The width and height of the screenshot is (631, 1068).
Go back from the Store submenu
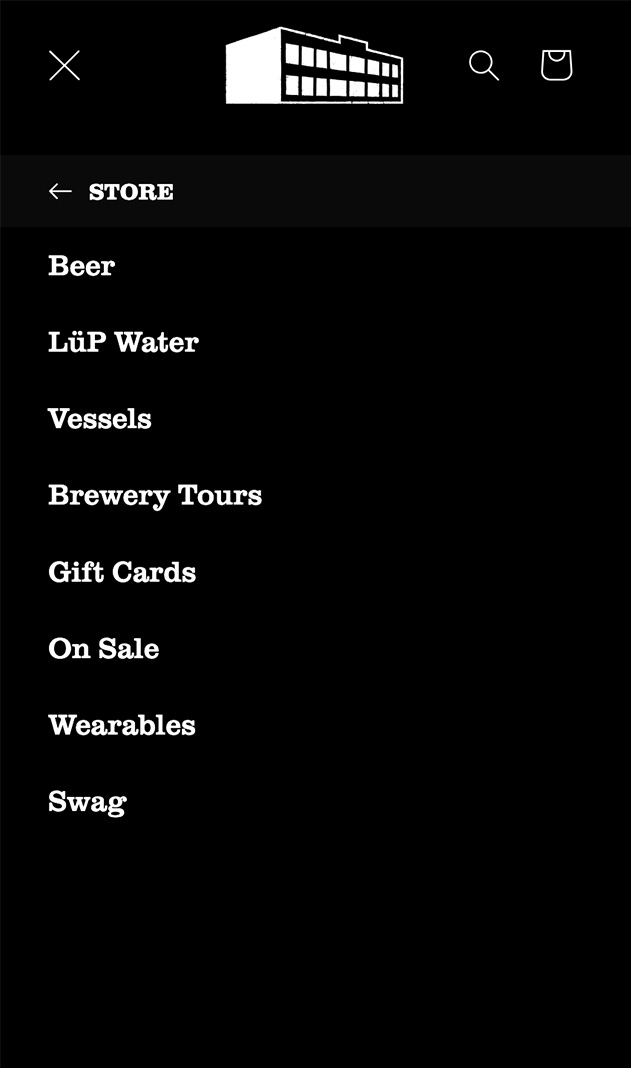(x=61, y=191)
